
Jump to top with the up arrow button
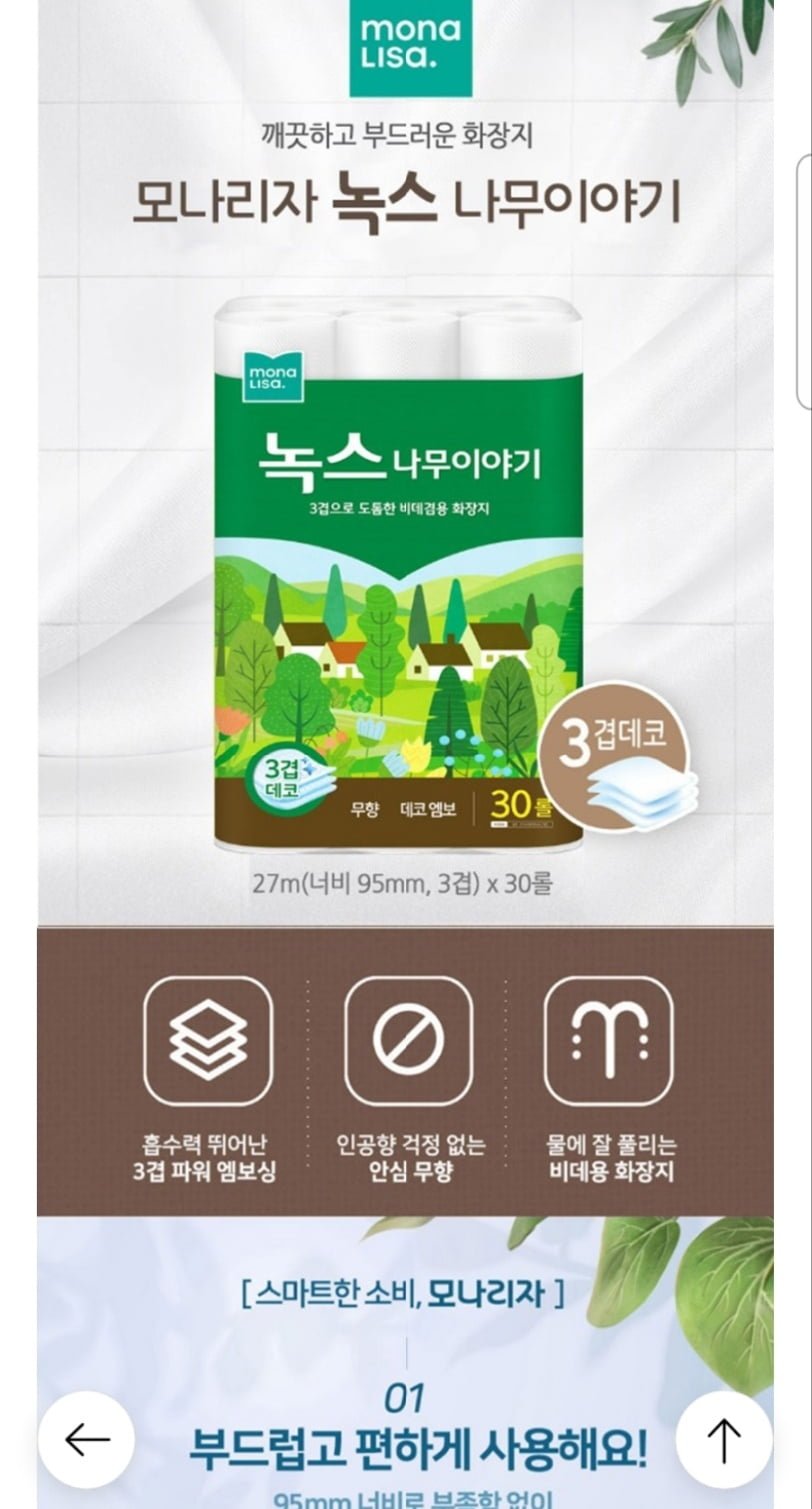(724, 1440)
